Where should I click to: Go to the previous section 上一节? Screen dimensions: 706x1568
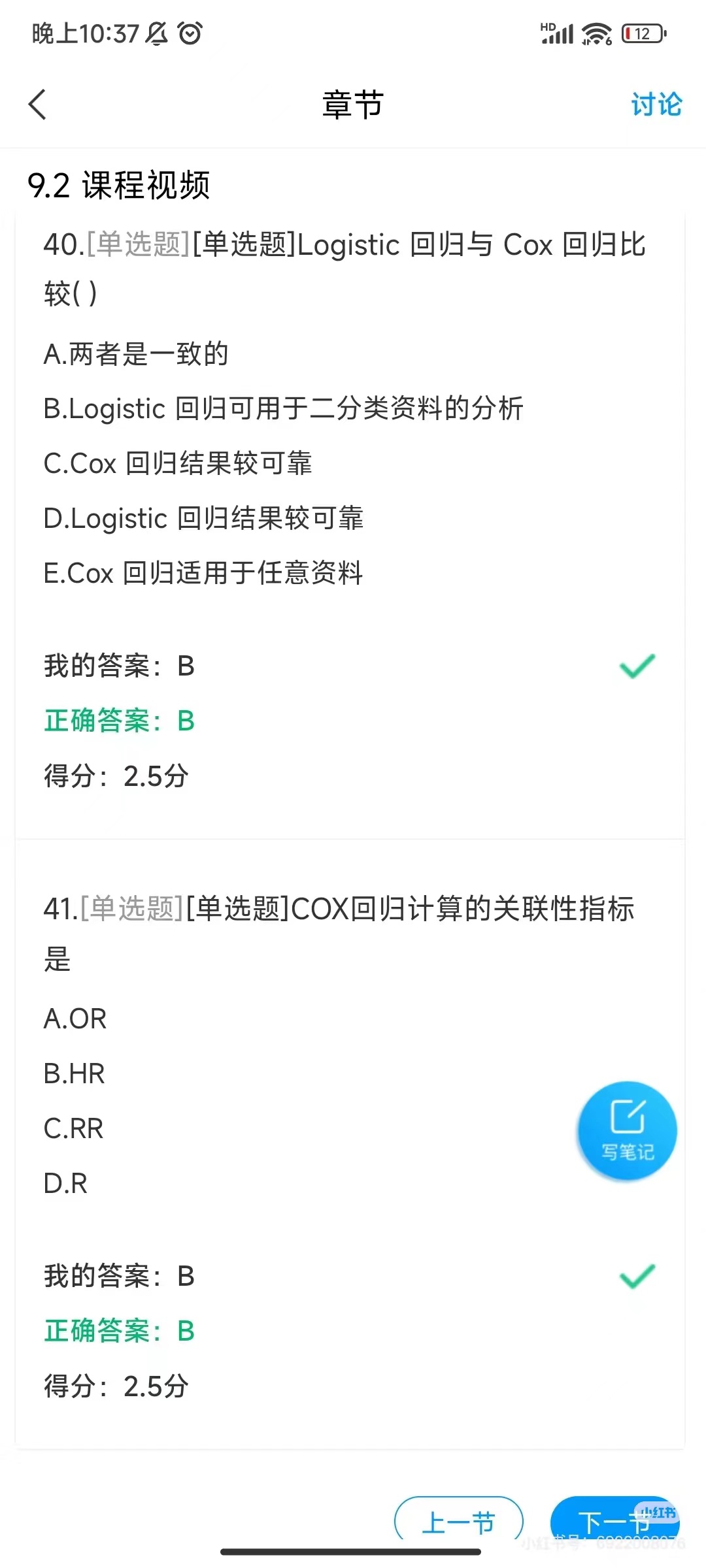[458, 1521]
